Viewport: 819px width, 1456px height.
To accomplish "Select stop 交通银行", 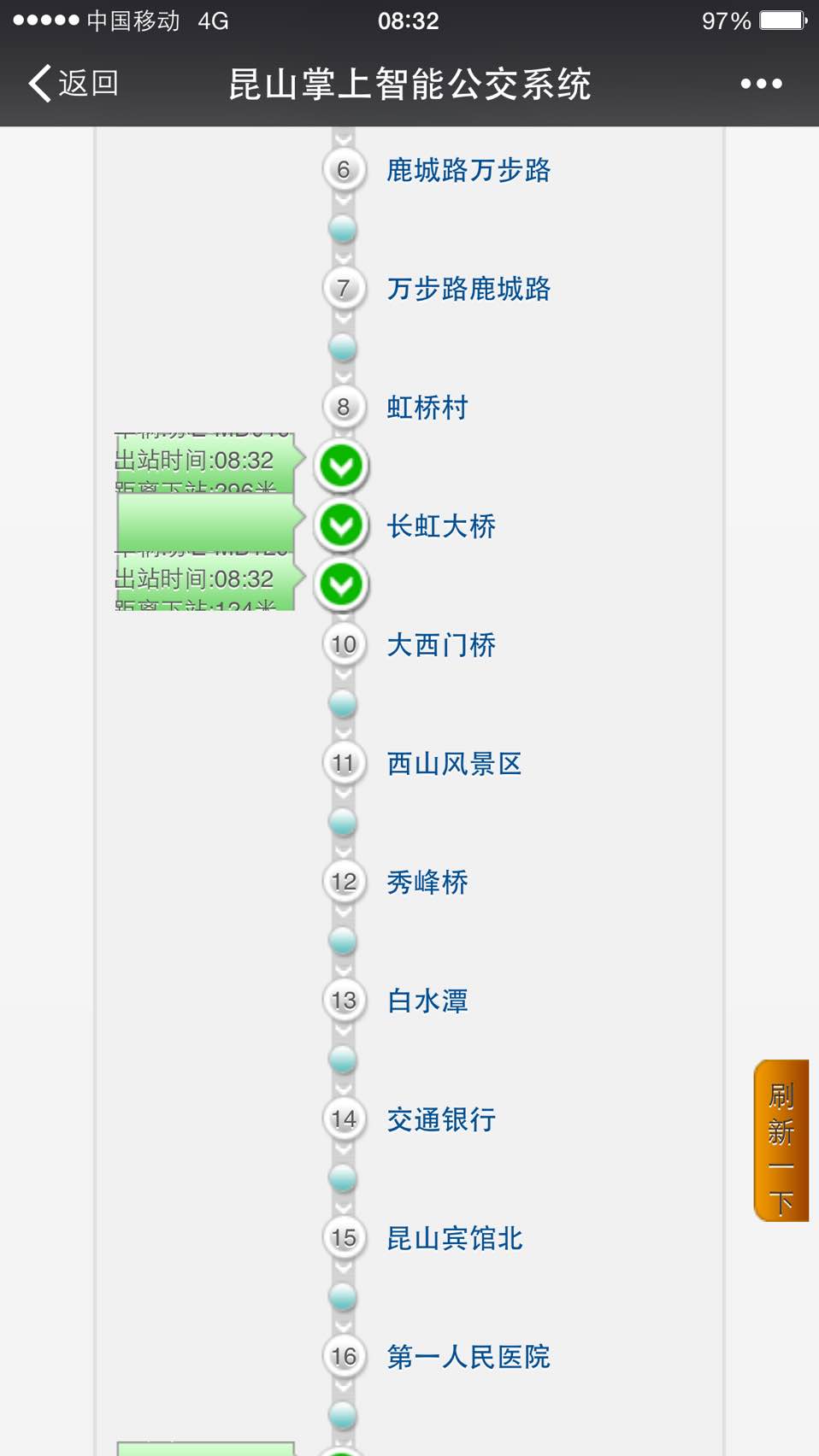I will point(440,1119).
